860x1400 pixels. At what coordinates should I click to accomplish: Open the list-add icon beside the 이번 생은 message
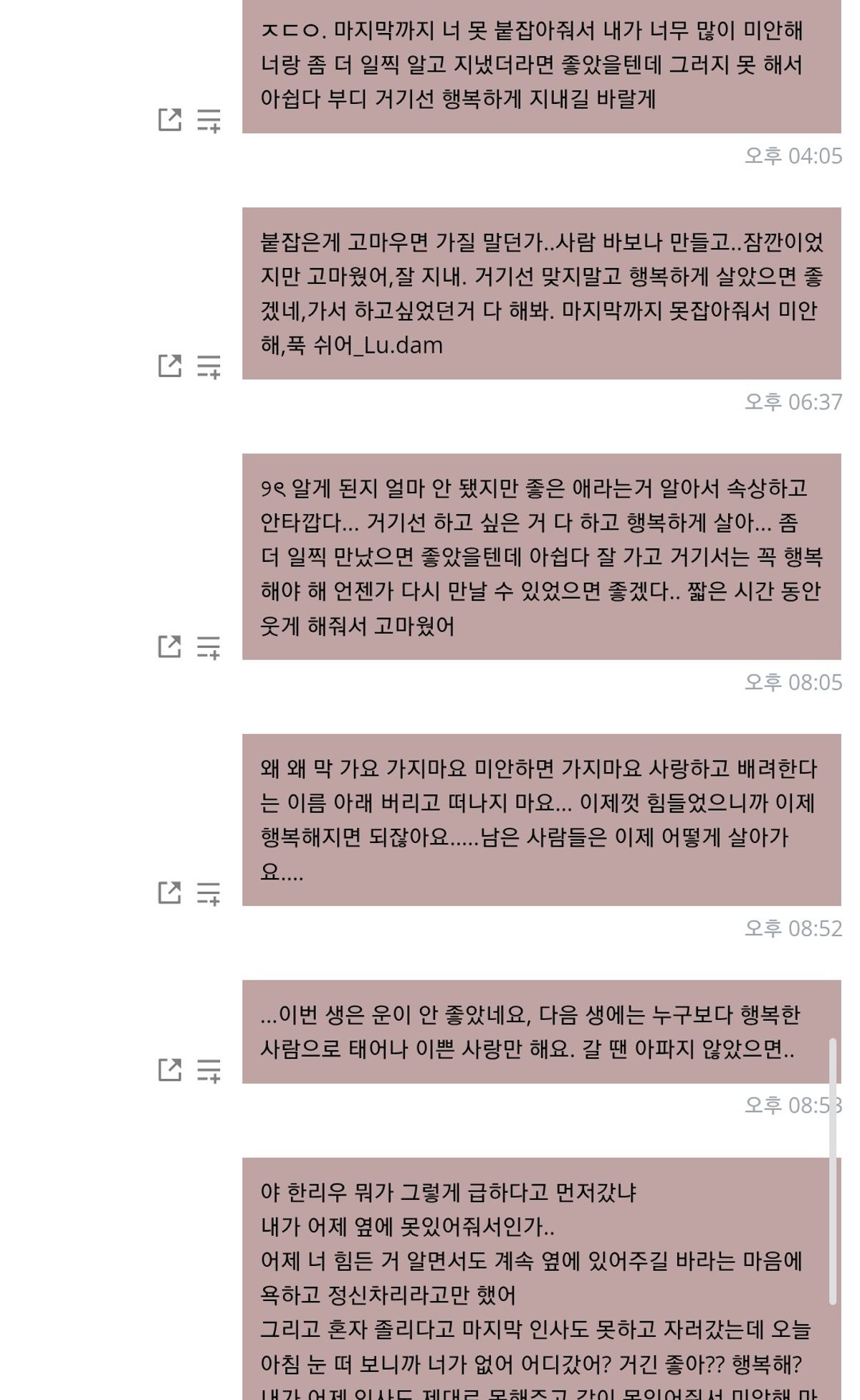[209, 1070]
